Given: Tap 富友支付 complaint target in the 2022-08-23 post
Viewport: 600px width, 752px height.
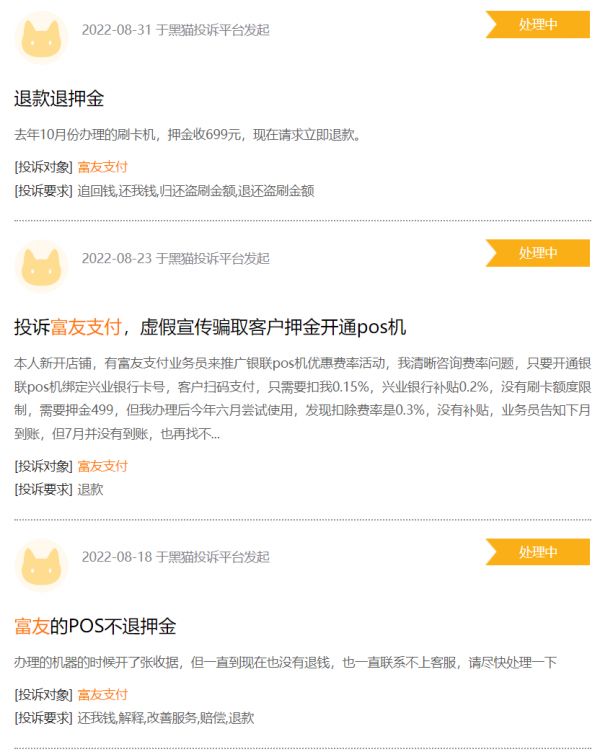Looking at the screenshot, I should [x=103, y=466].
